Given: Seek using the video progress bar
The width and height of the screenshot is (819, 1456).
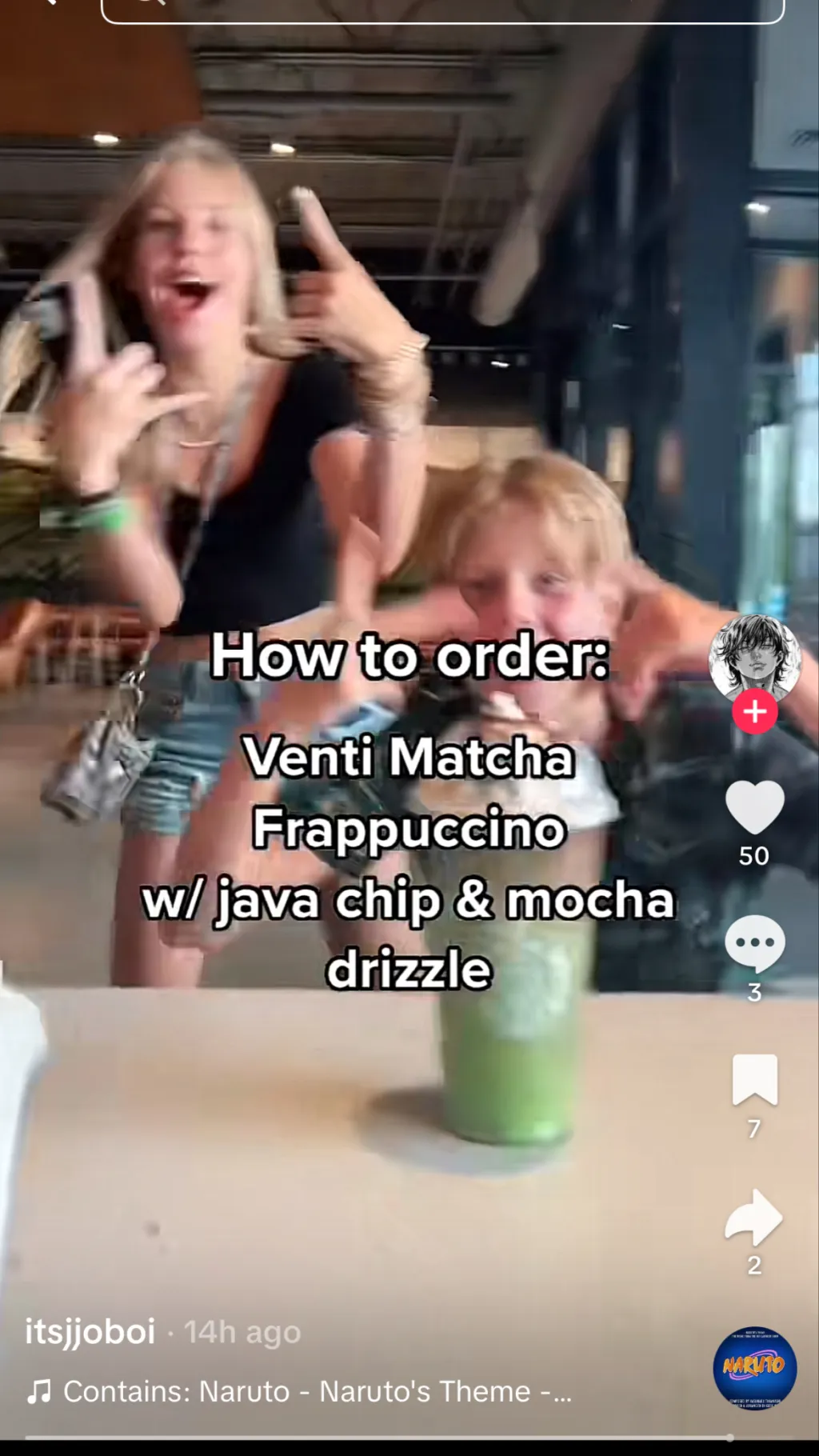Looking at the screenshot, I should coord(376,1438).
